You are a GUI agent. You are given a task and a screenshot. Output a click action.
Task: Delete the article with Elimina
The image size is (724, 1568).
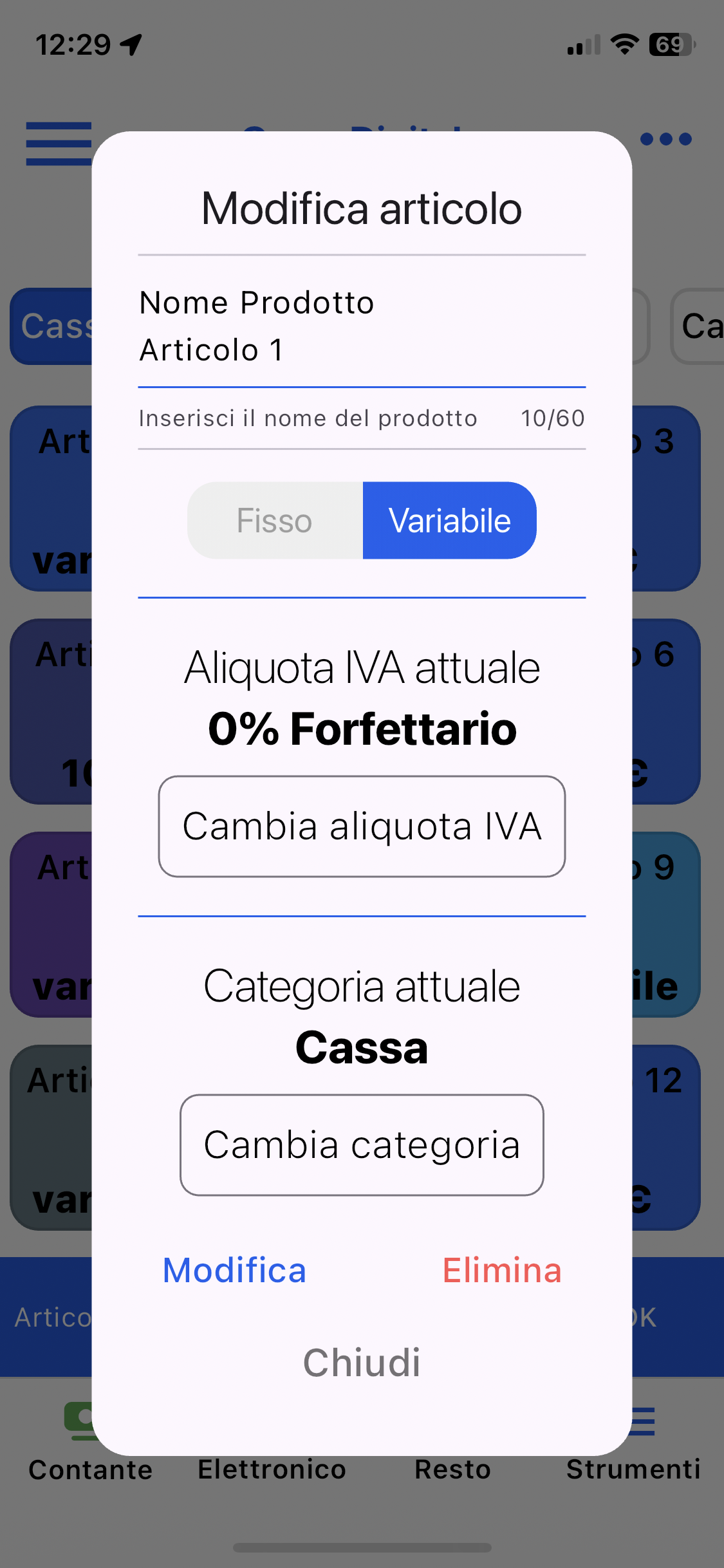pos(501,1270)
